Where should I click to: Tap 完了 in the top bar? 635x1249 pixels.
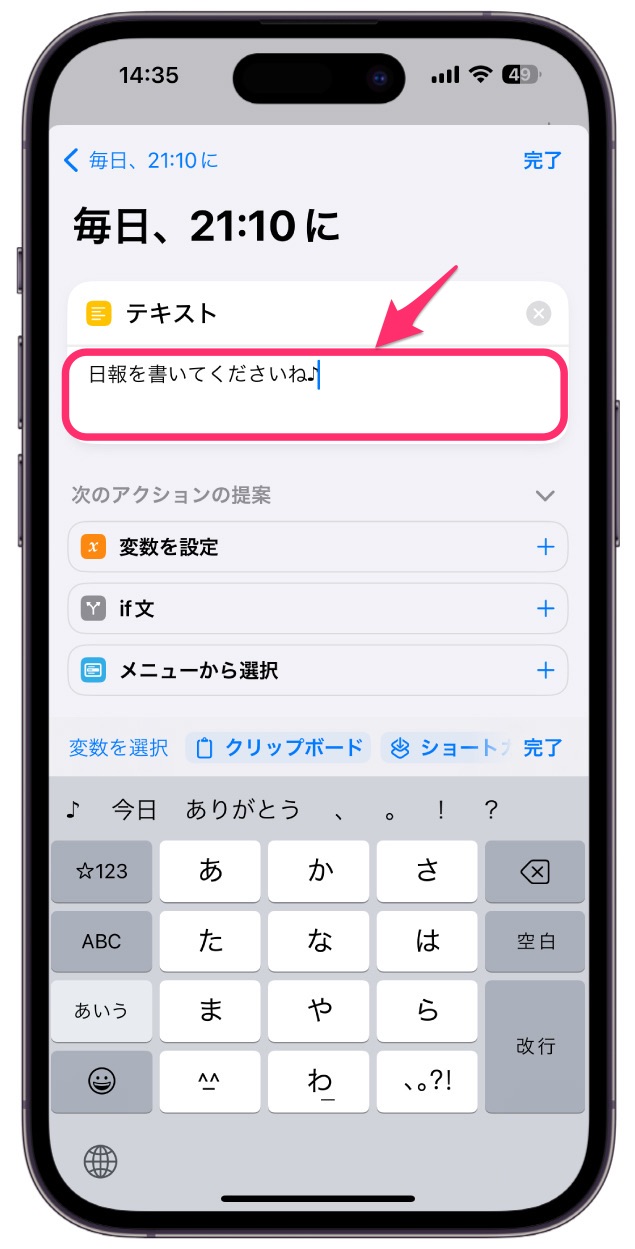[x=542, y=160]
